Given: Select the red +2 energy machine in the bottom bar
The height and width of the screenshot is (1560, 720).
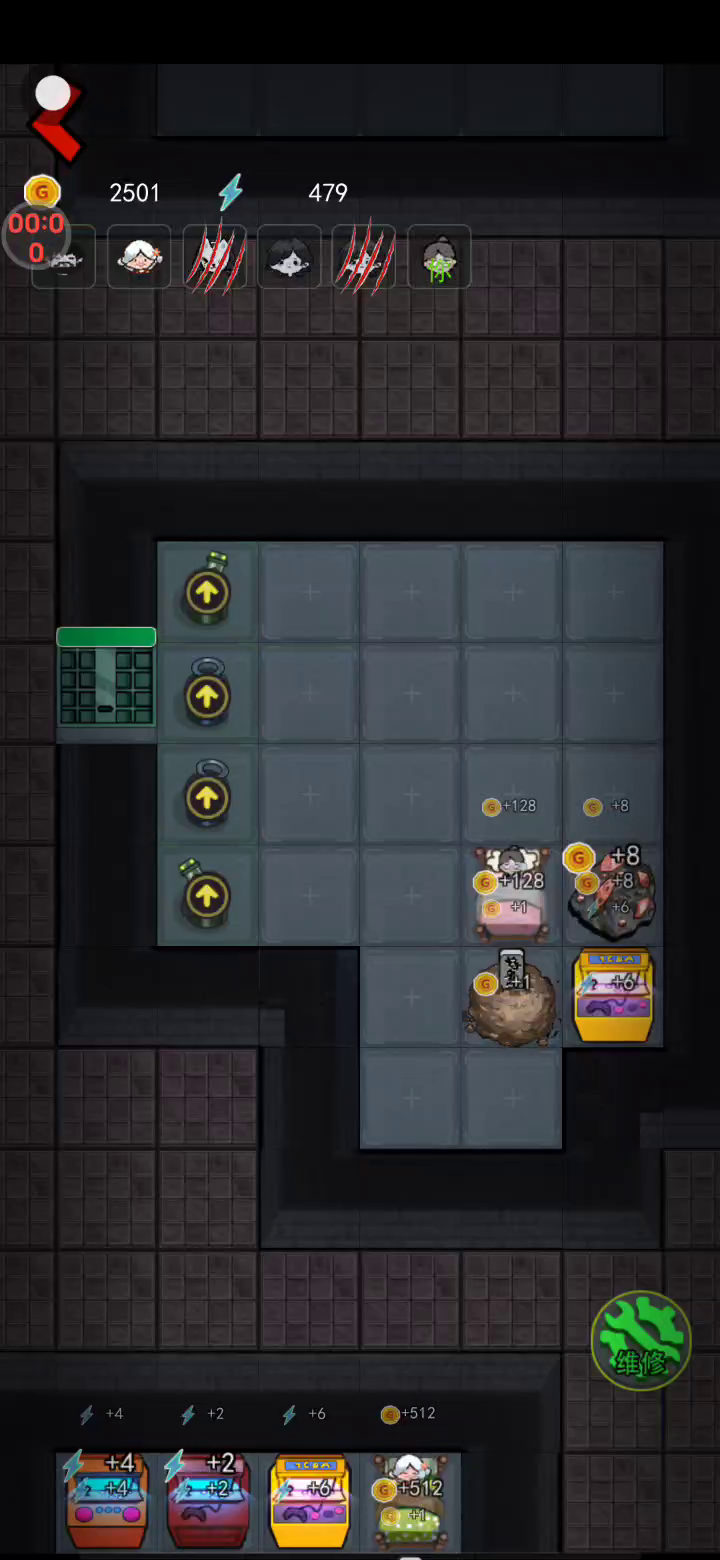Looking at the screenshot, I should (x=208, y=1500).
